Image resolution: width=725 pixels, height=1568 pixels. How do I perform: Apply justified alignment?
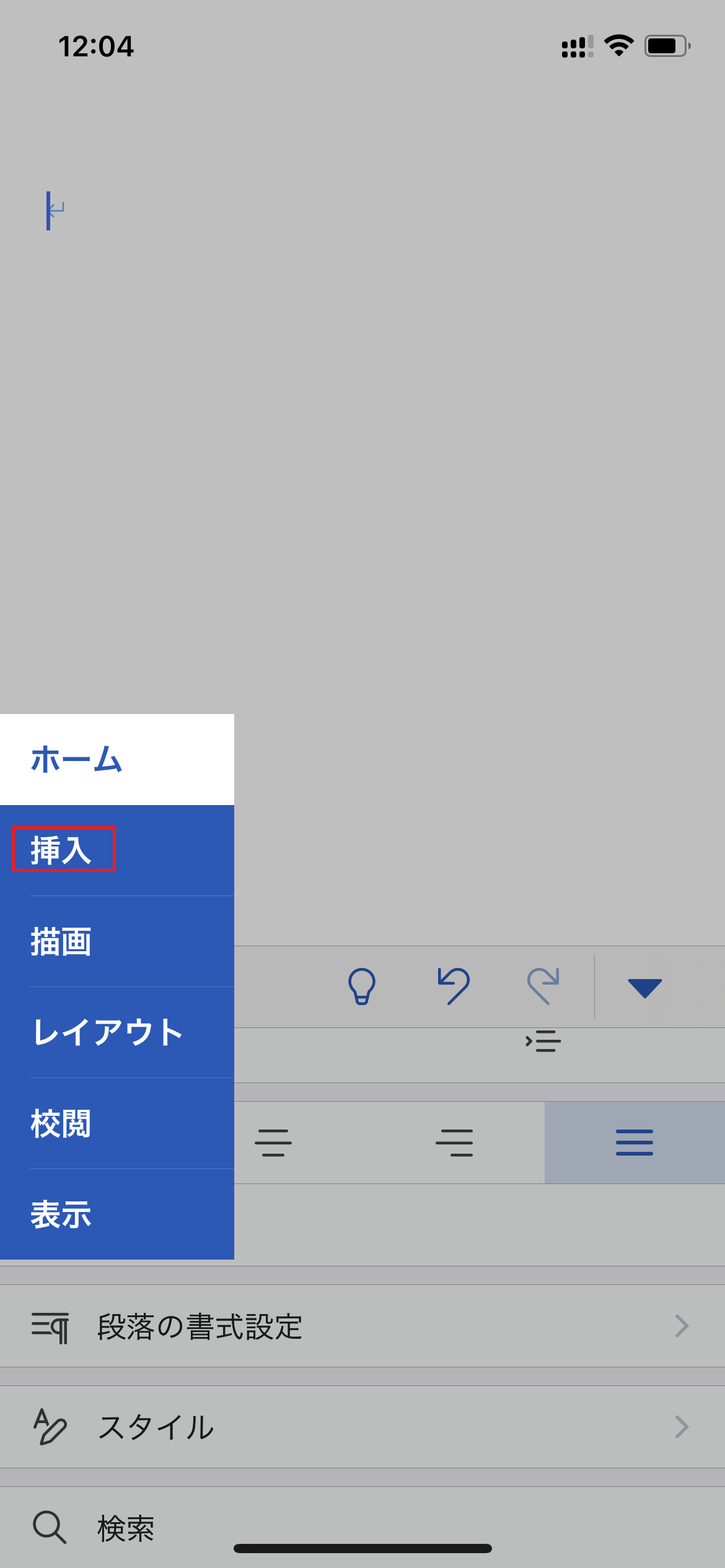(x=635, y=1143)
